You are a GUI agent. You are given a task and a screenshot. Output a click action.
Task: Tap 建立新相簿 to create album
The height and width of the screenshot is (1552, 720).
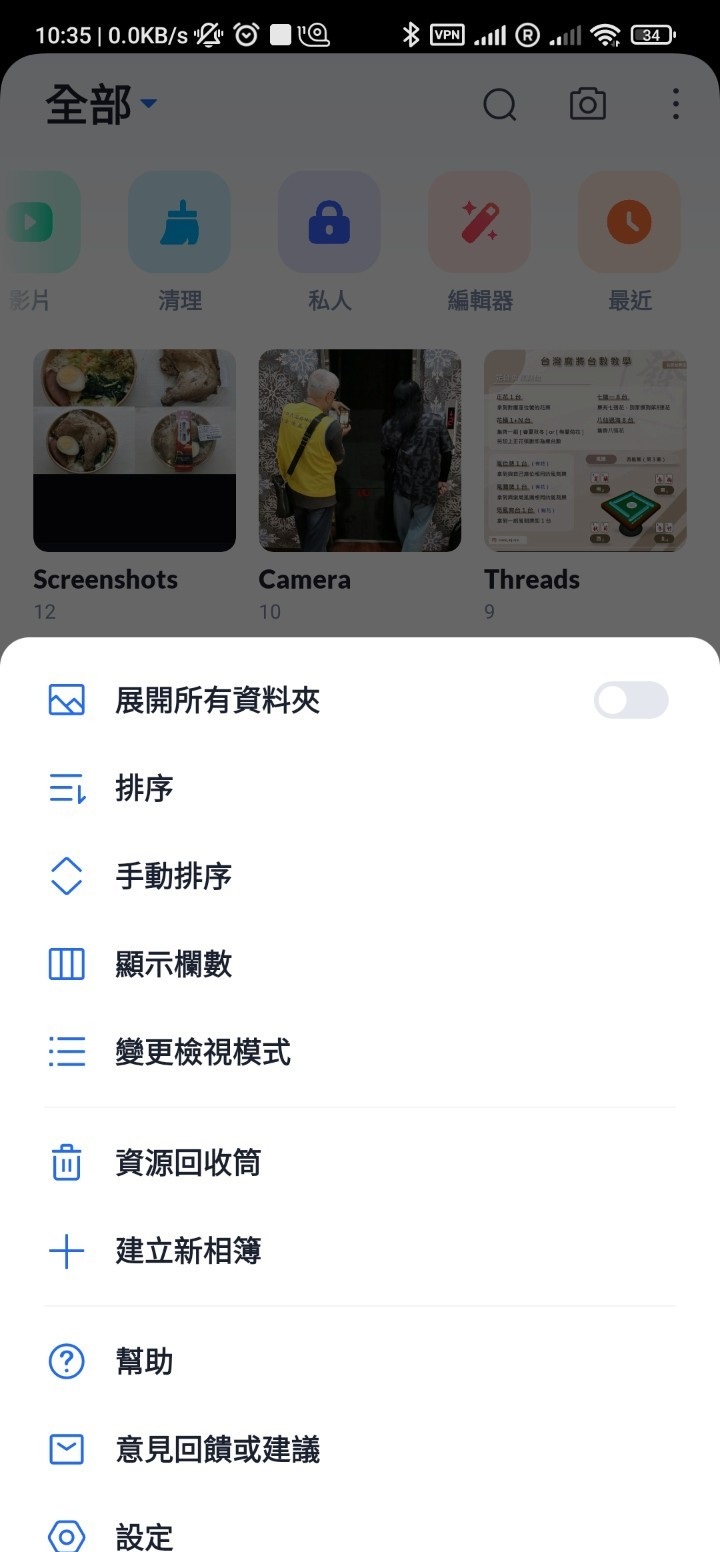coord(188,1251)
